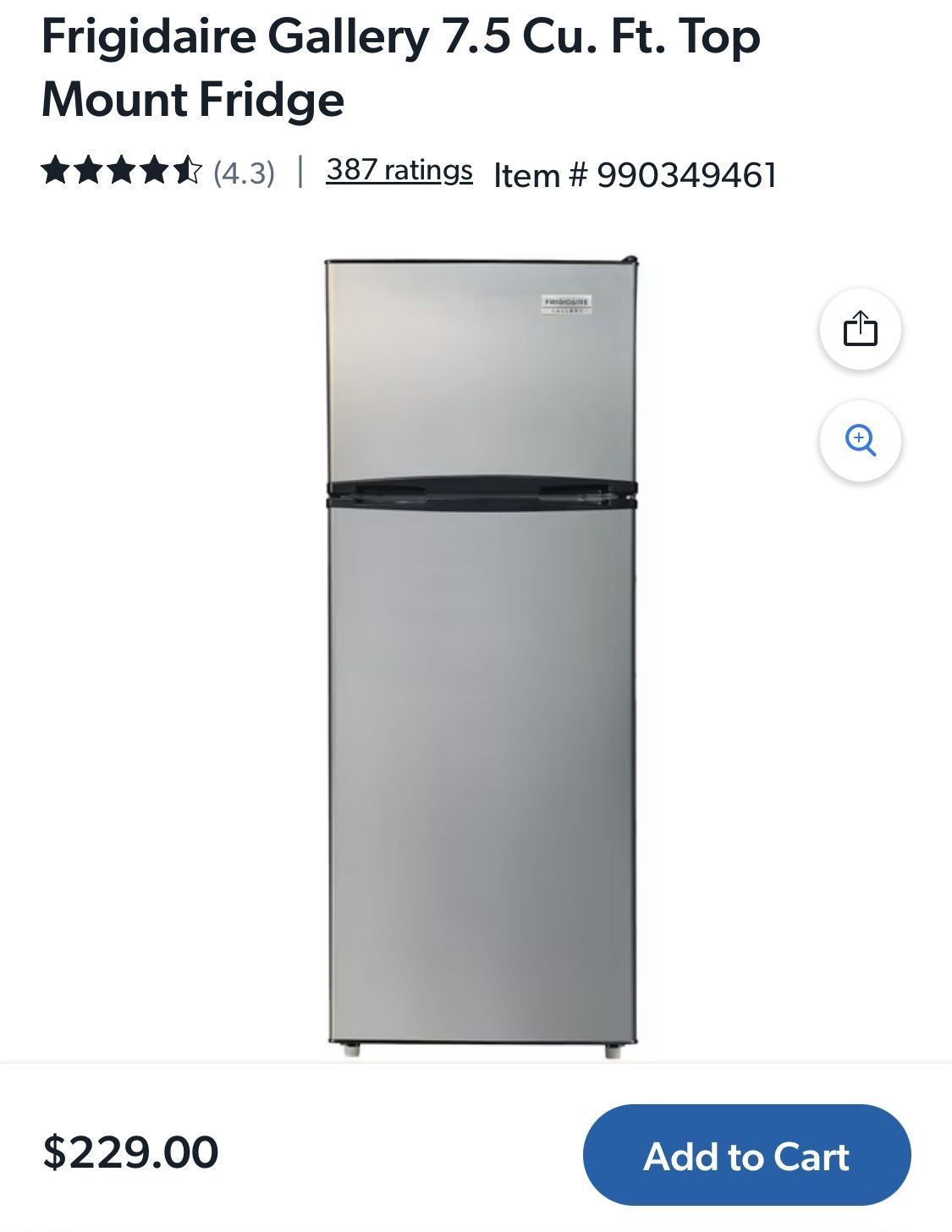Click the half-filled fifth star
Screen dimensions: 952x1232
pos(188,169)
